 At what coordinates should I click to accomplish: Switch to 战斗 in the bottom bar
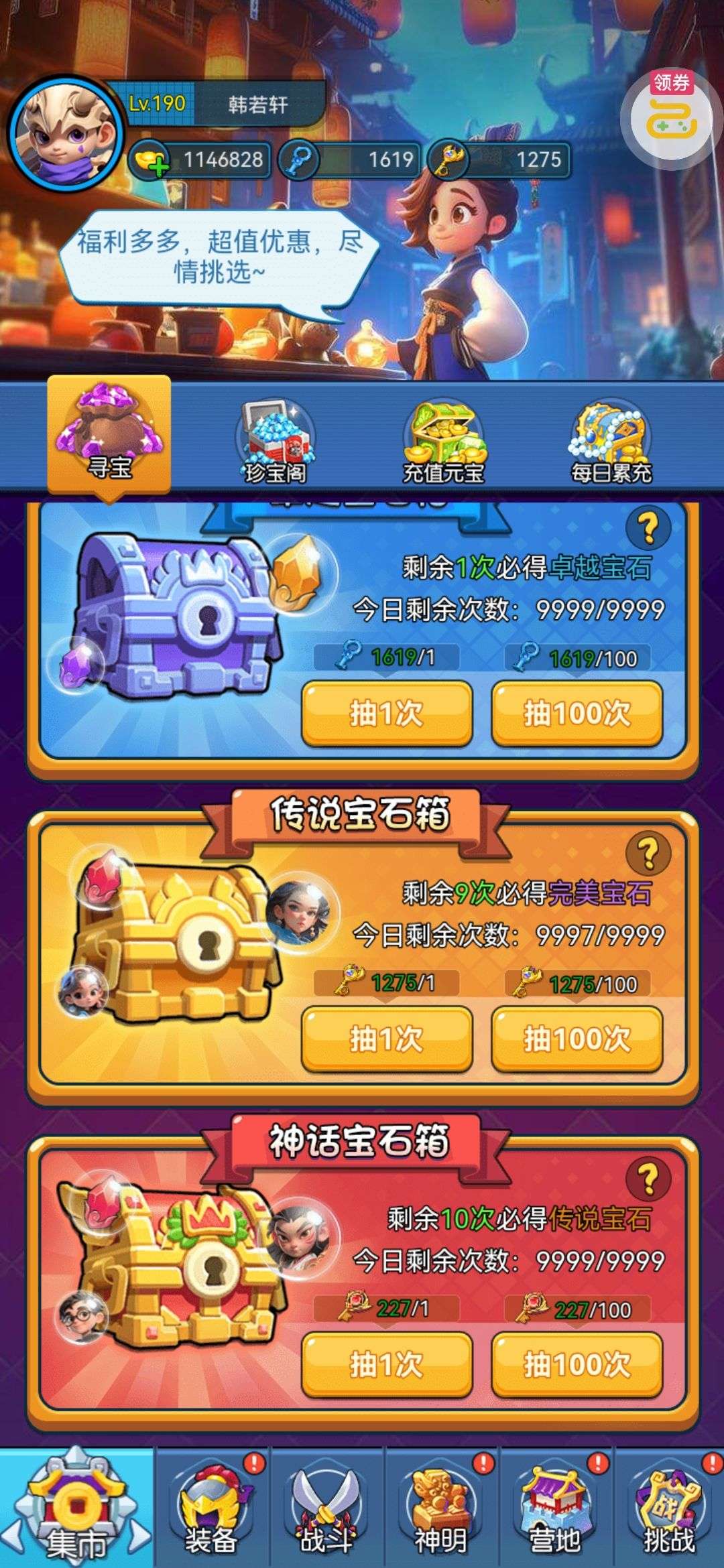326,1508
